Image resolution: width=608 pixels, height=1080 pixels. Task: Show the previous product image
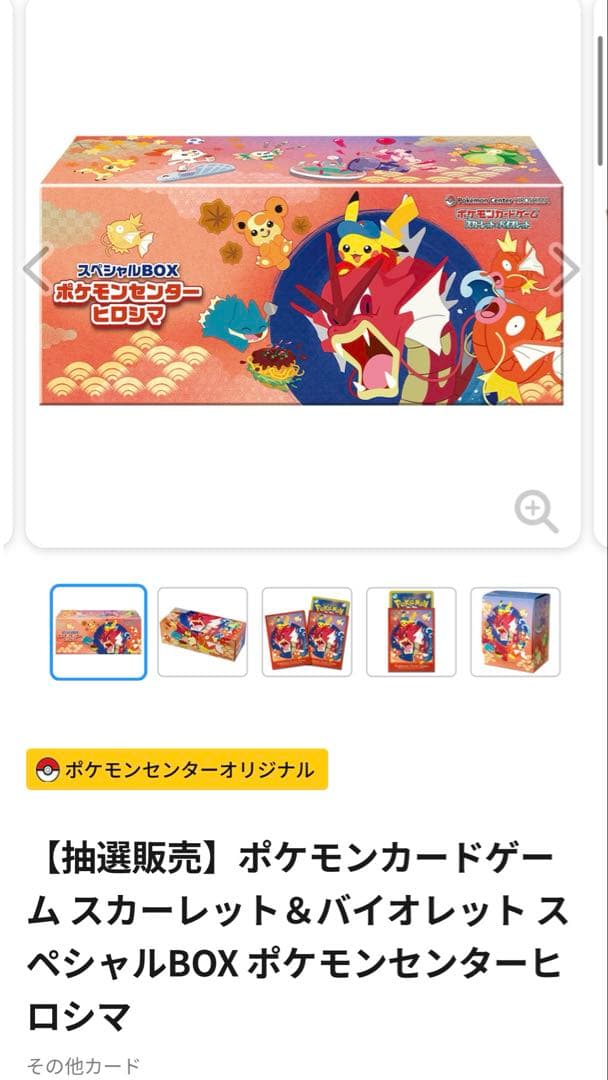(x=36, y=268)
